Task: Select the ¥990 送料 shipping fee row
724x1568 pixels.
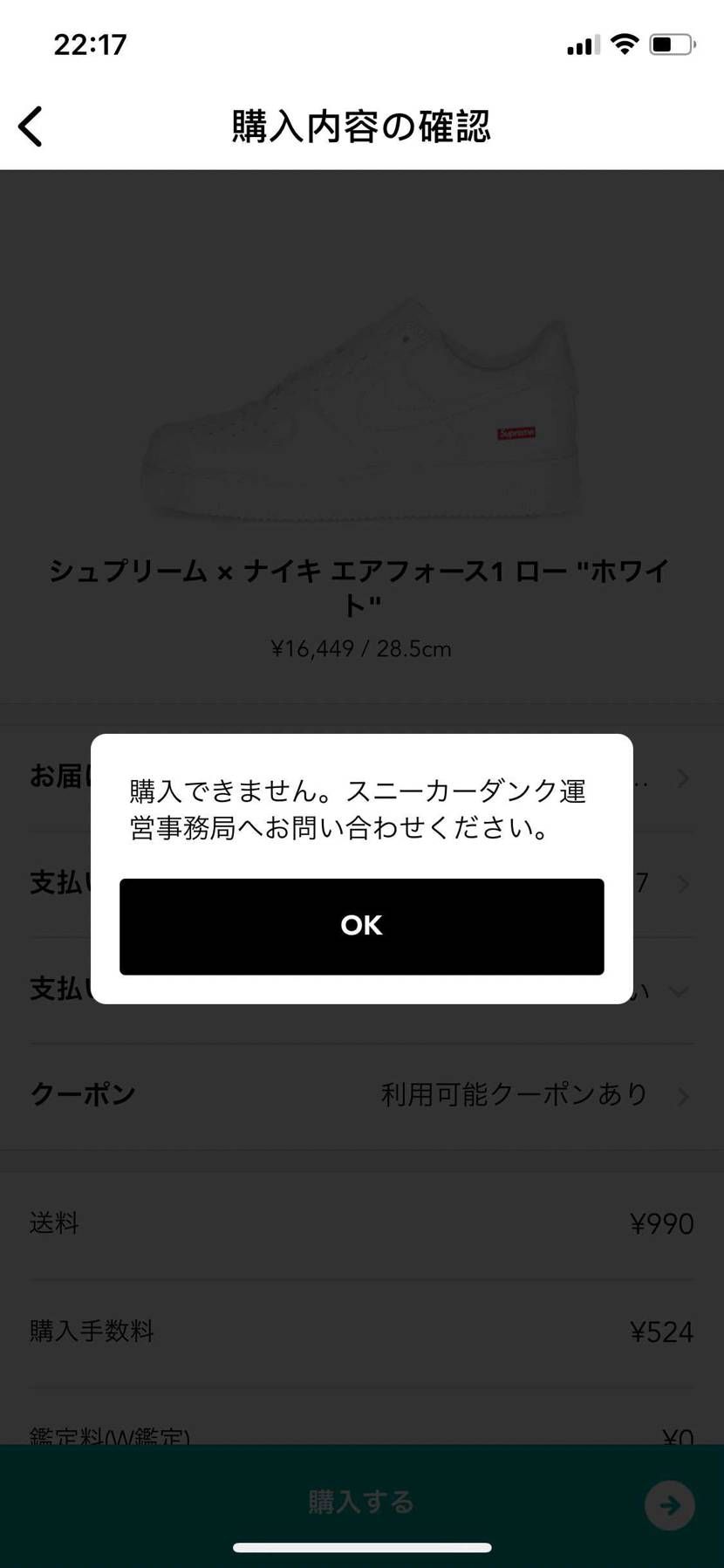Action: pyautogui.click(x=362, y=1222)
